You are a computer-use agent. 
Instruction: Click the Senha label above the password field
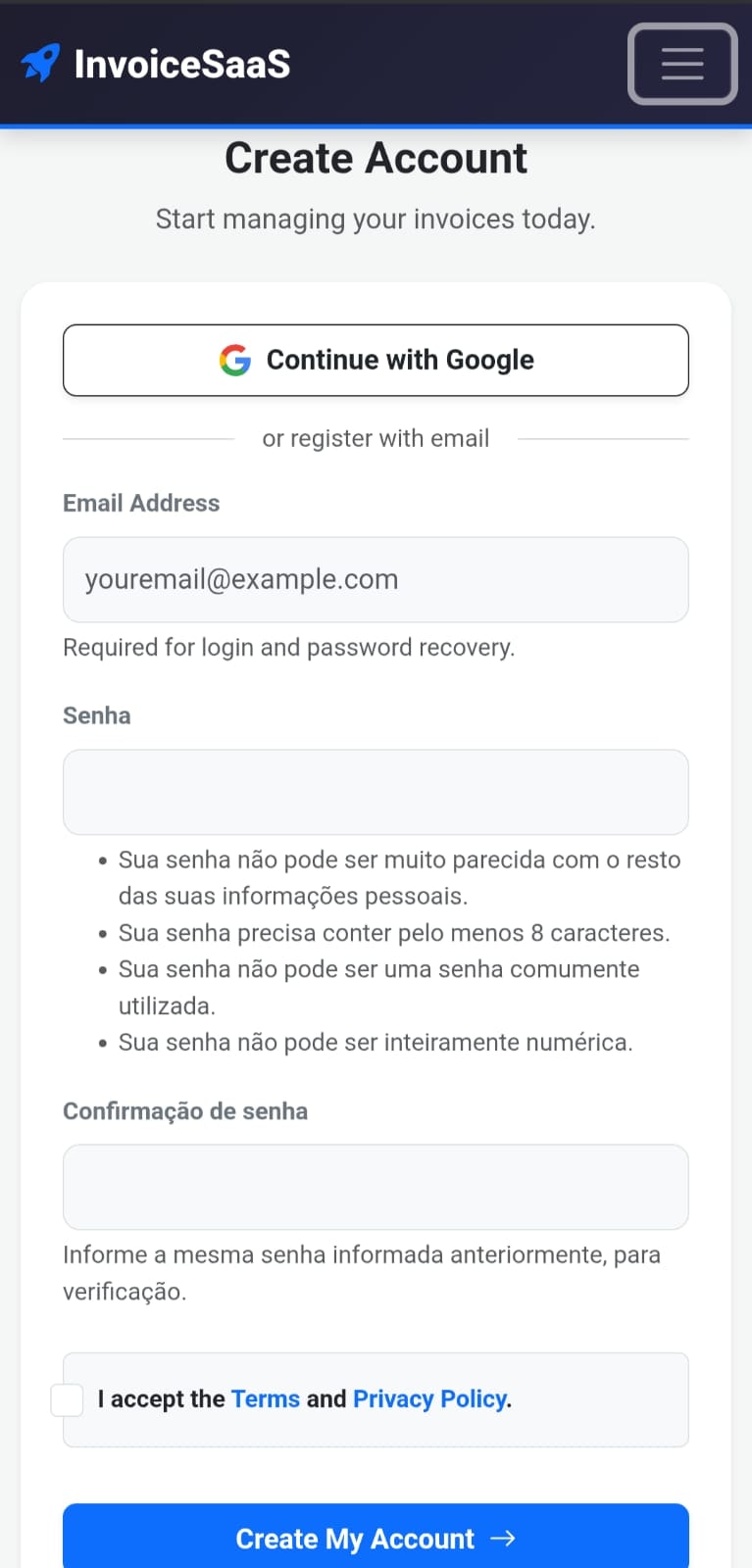click(96, 715)
